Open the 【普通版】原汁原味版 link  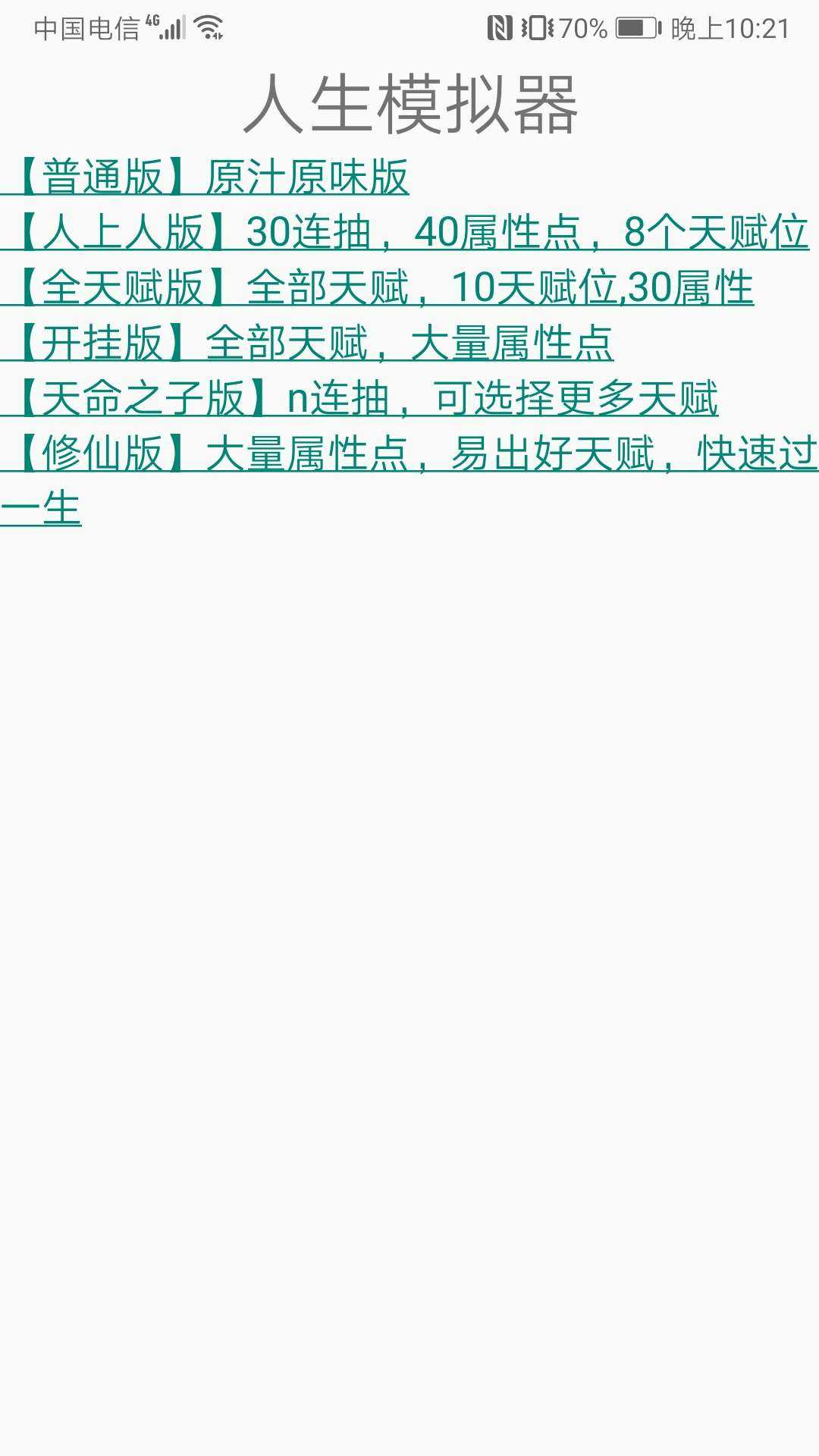point(205,177)
